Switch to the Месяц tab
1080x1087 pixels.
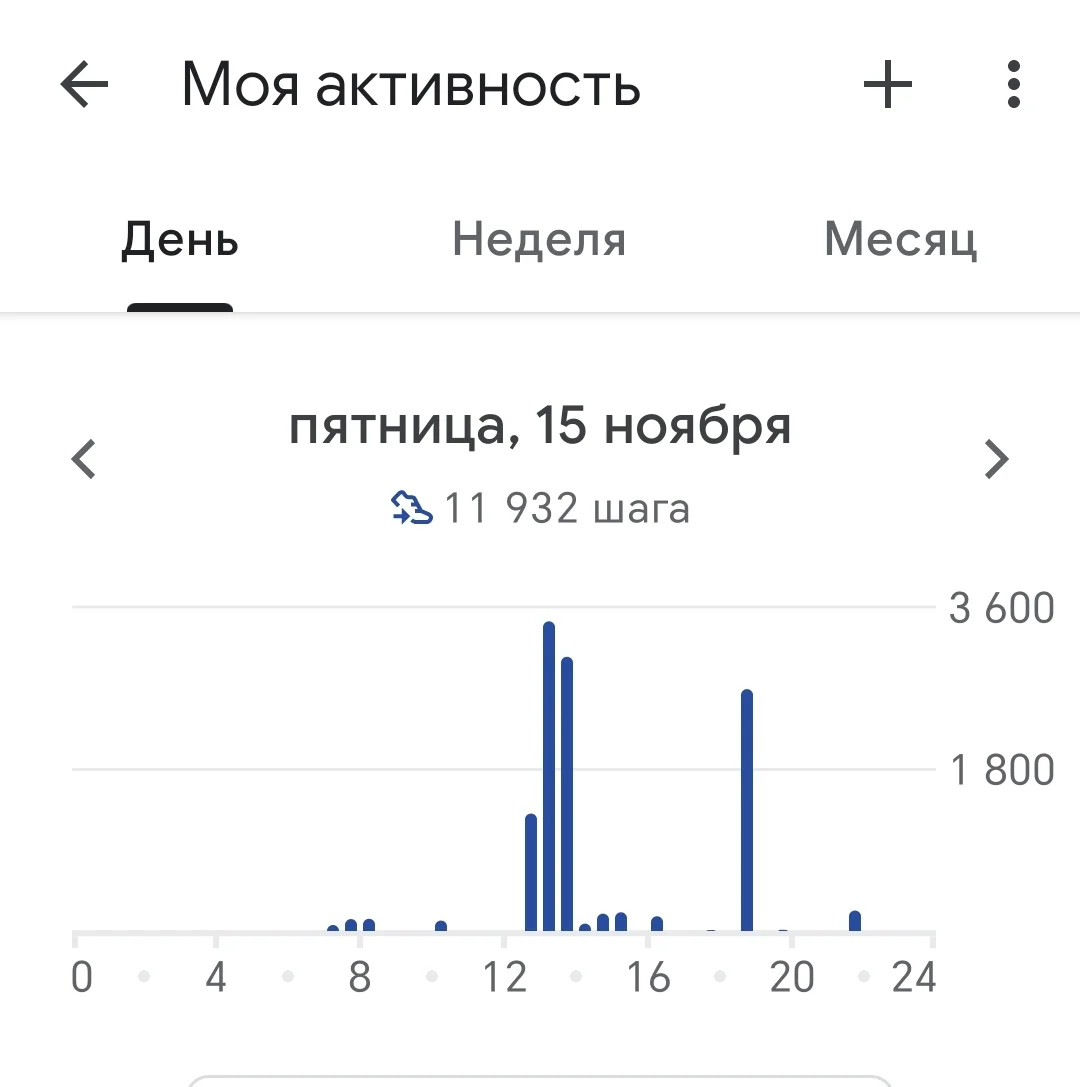coord(900,240)
